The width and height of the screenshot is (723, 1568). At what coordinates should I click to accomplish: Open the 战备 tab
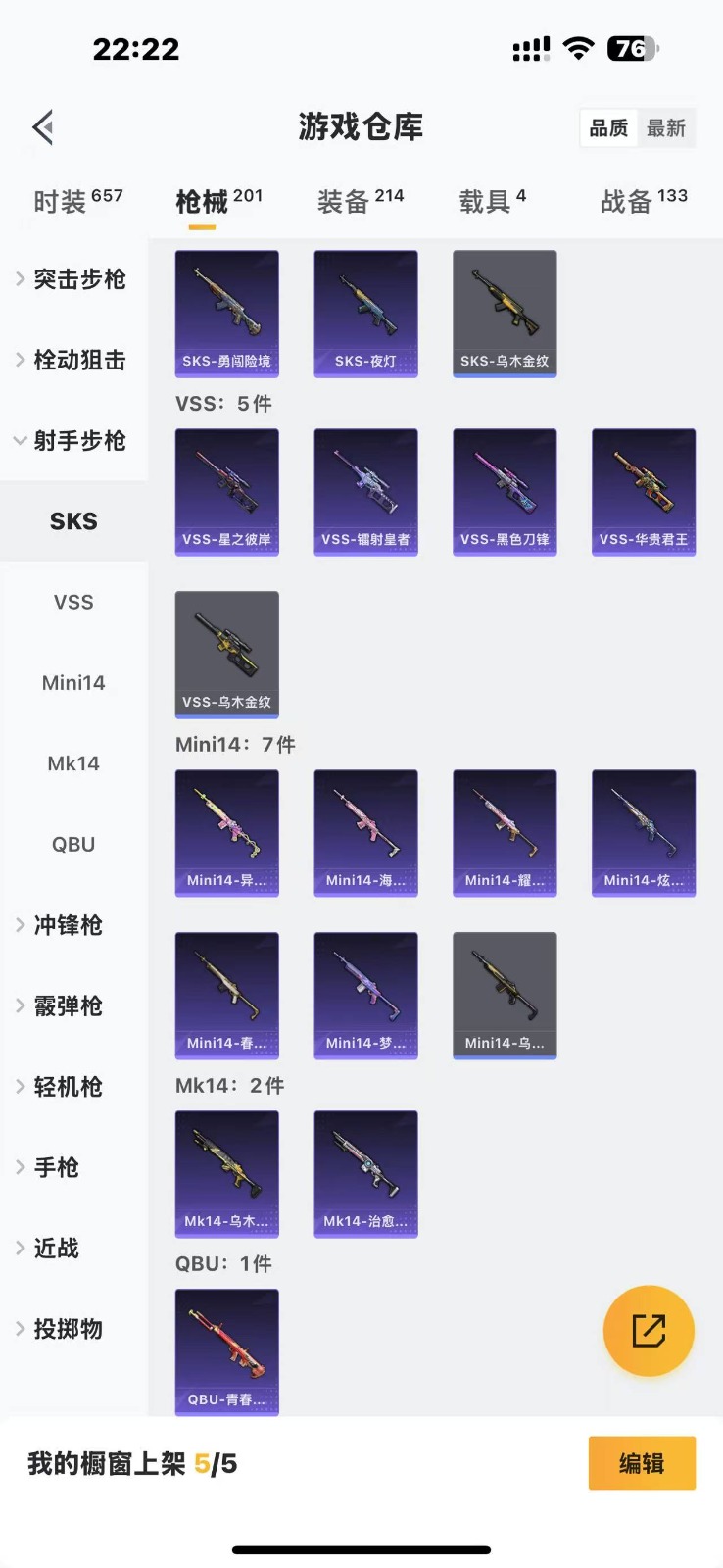(643, 201)
